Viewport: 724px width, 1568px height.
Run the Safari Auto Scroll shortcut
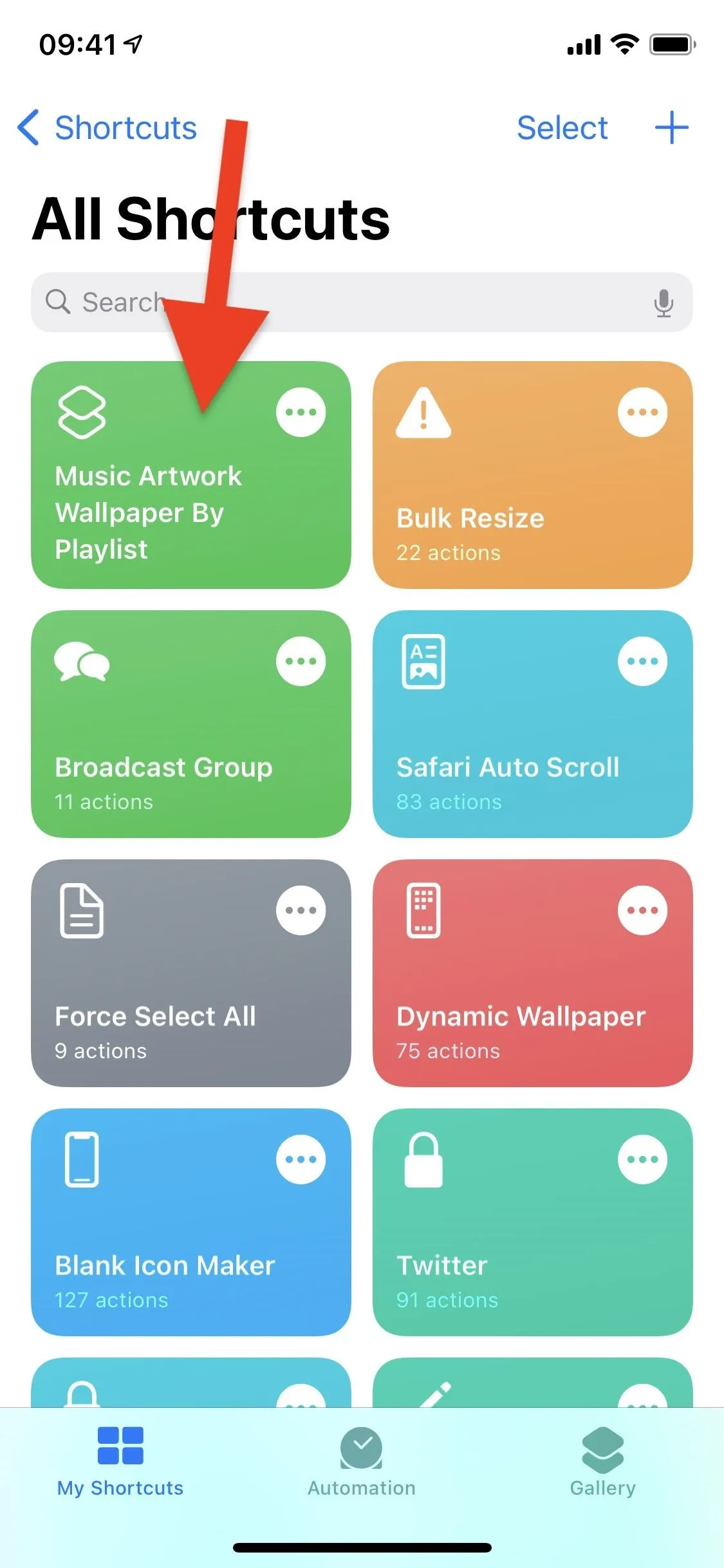[532, 723]
